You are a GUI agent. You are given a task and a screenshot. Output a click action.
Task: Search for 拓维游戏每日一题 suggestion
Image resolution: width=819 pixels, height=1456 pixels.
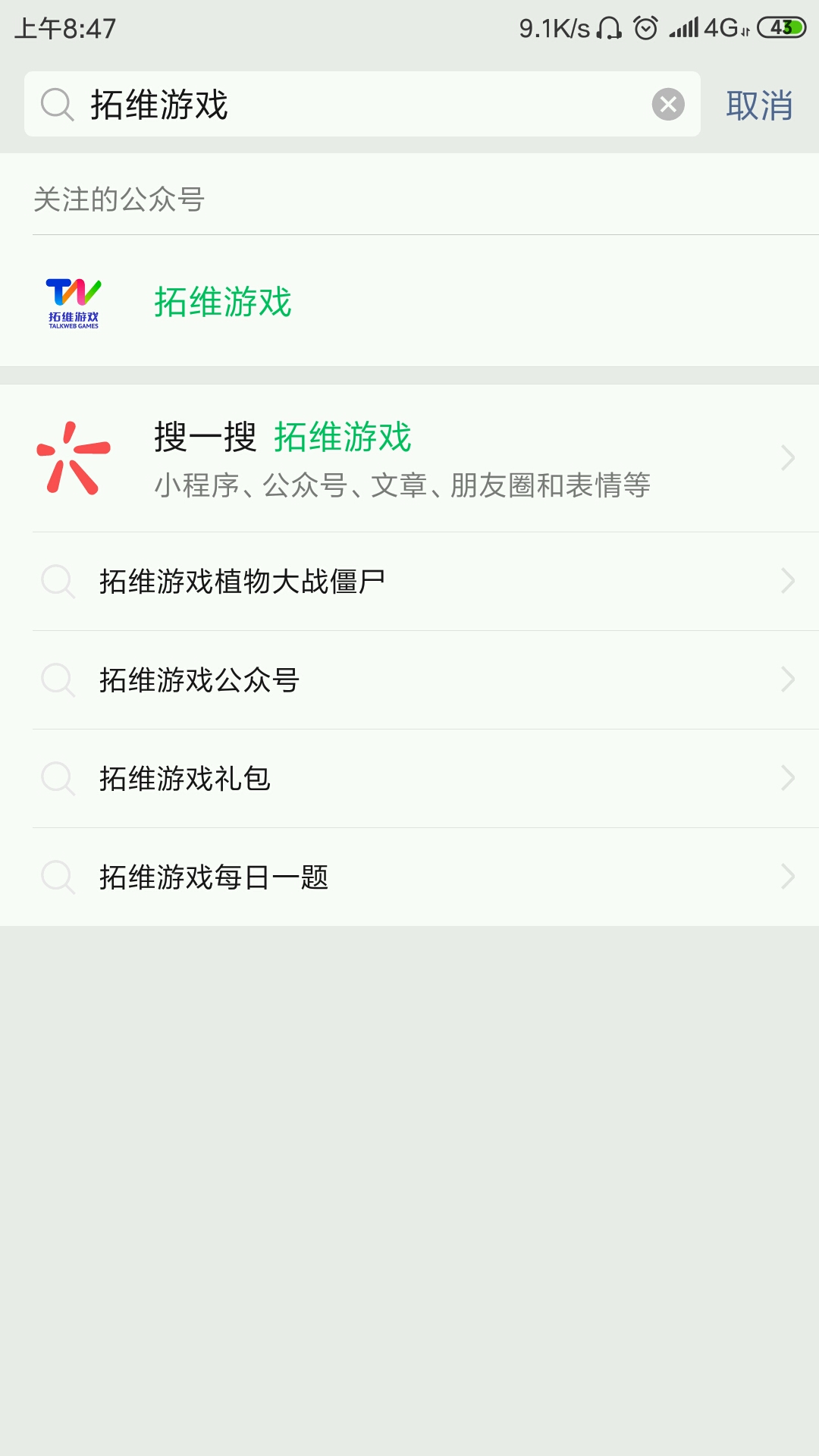pos(409,877)
